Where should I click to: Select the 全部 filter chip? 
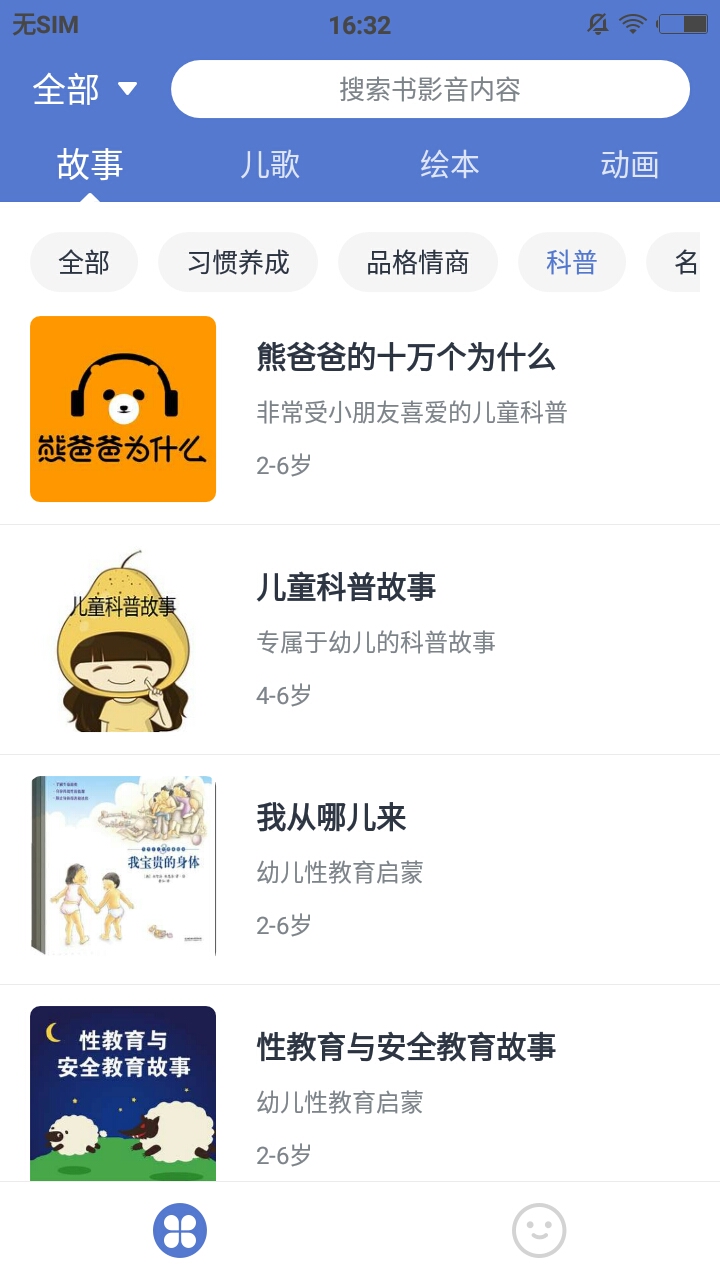84,261
